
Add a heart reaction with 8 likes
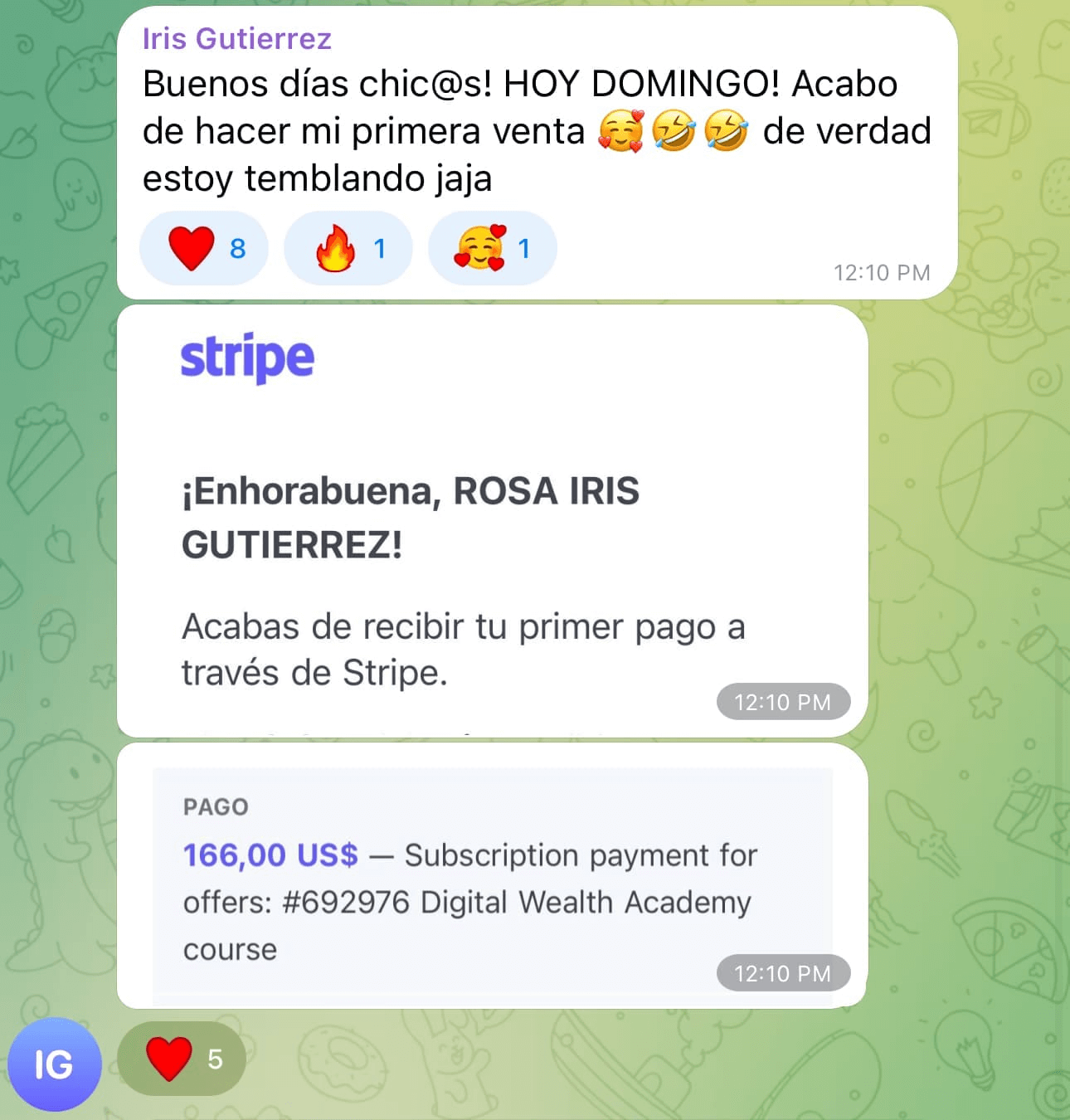click(204, 248)
